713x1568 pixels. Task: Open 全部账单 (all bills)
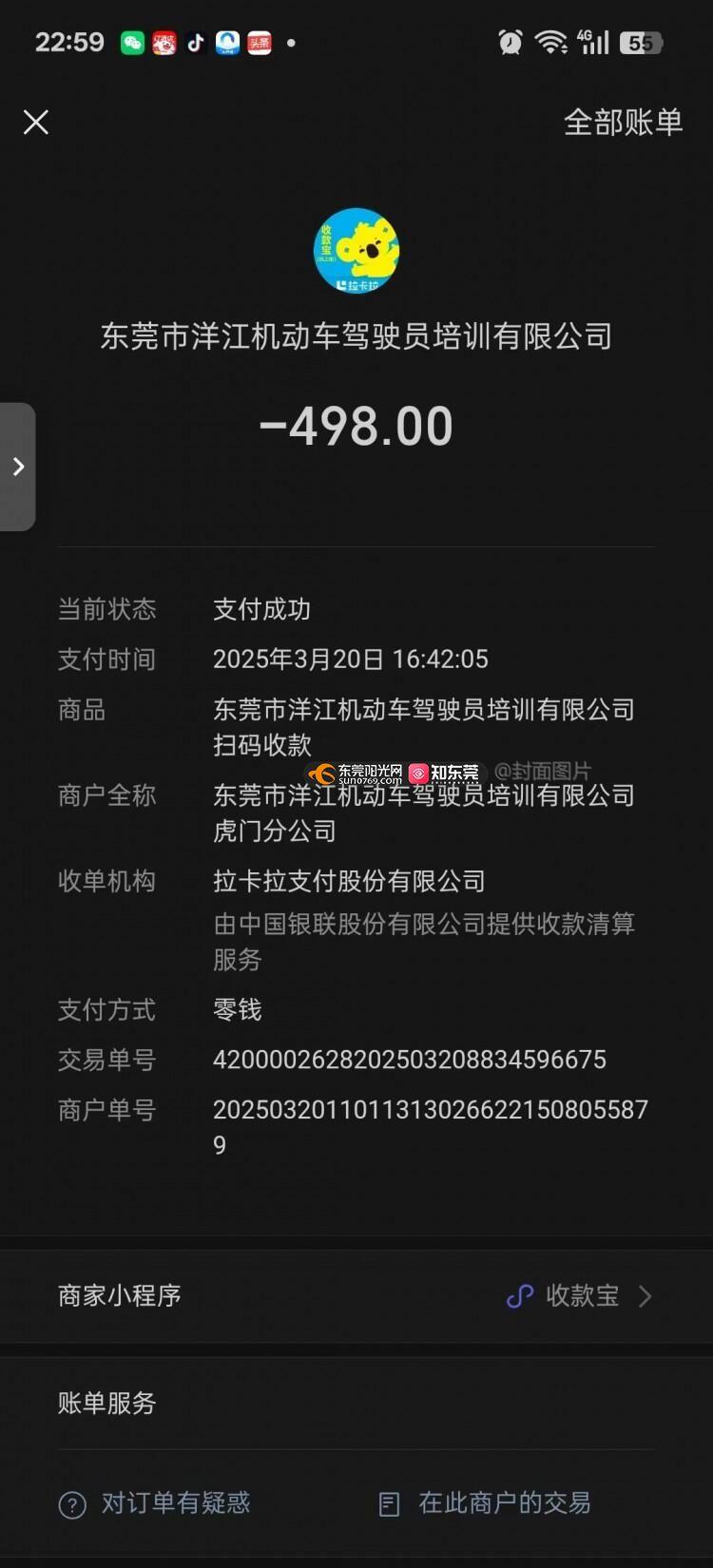coord(623,122)
